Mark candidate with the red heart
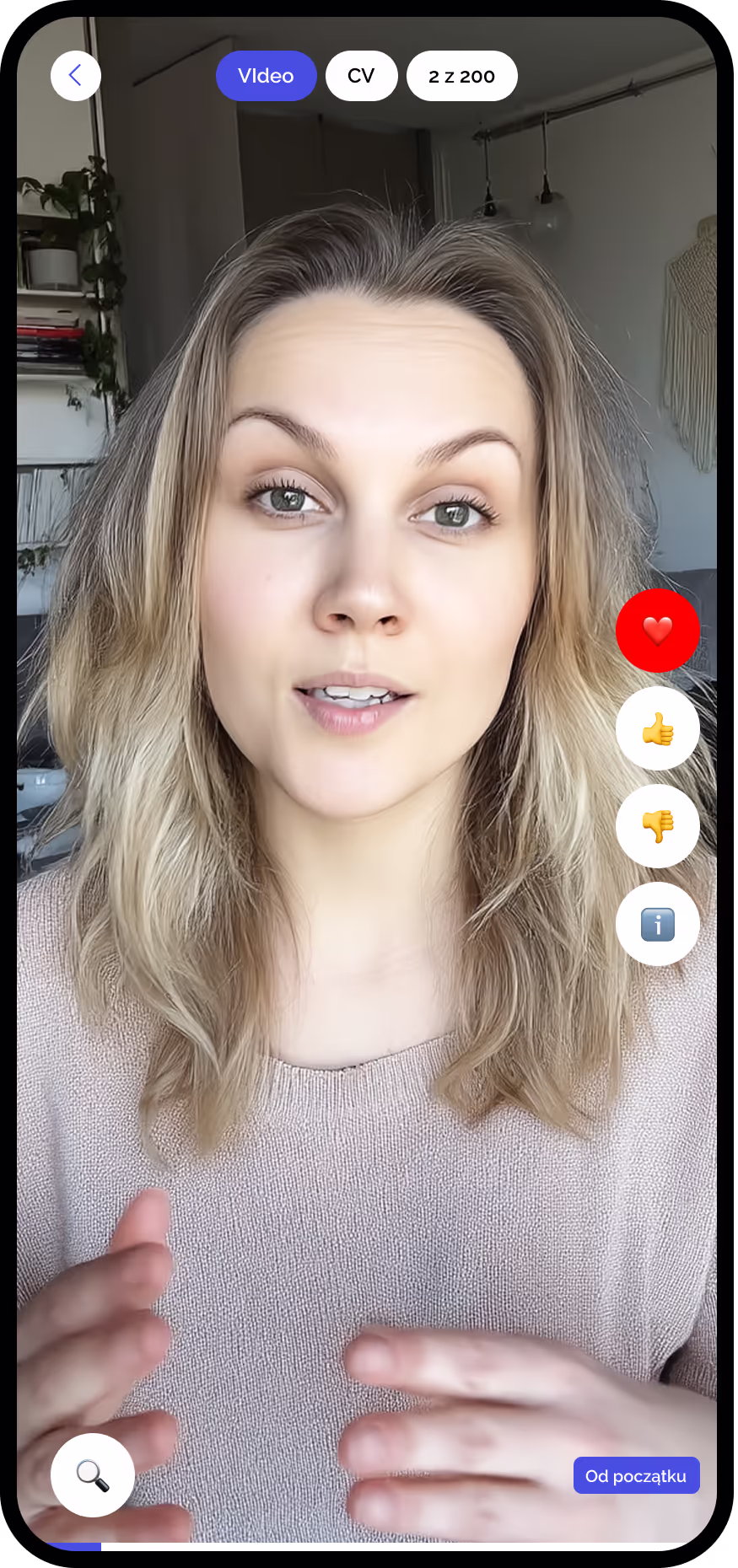 (657, 631)
